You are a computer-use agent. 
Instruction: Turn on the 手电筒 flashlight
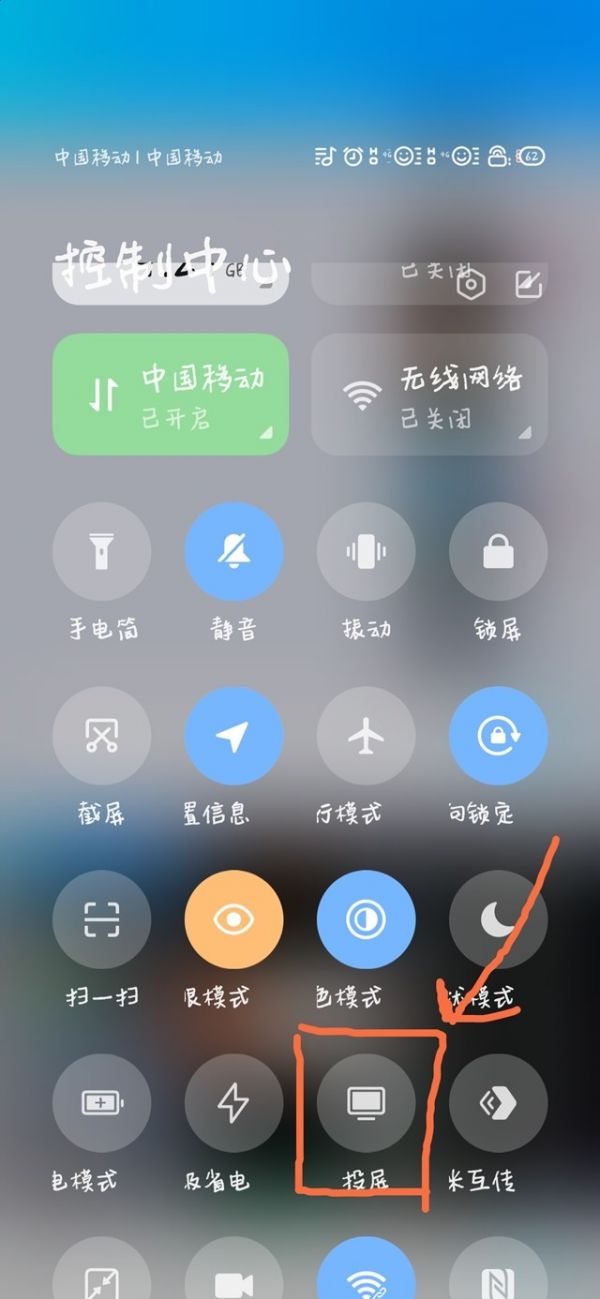click(x=102, y=552)
